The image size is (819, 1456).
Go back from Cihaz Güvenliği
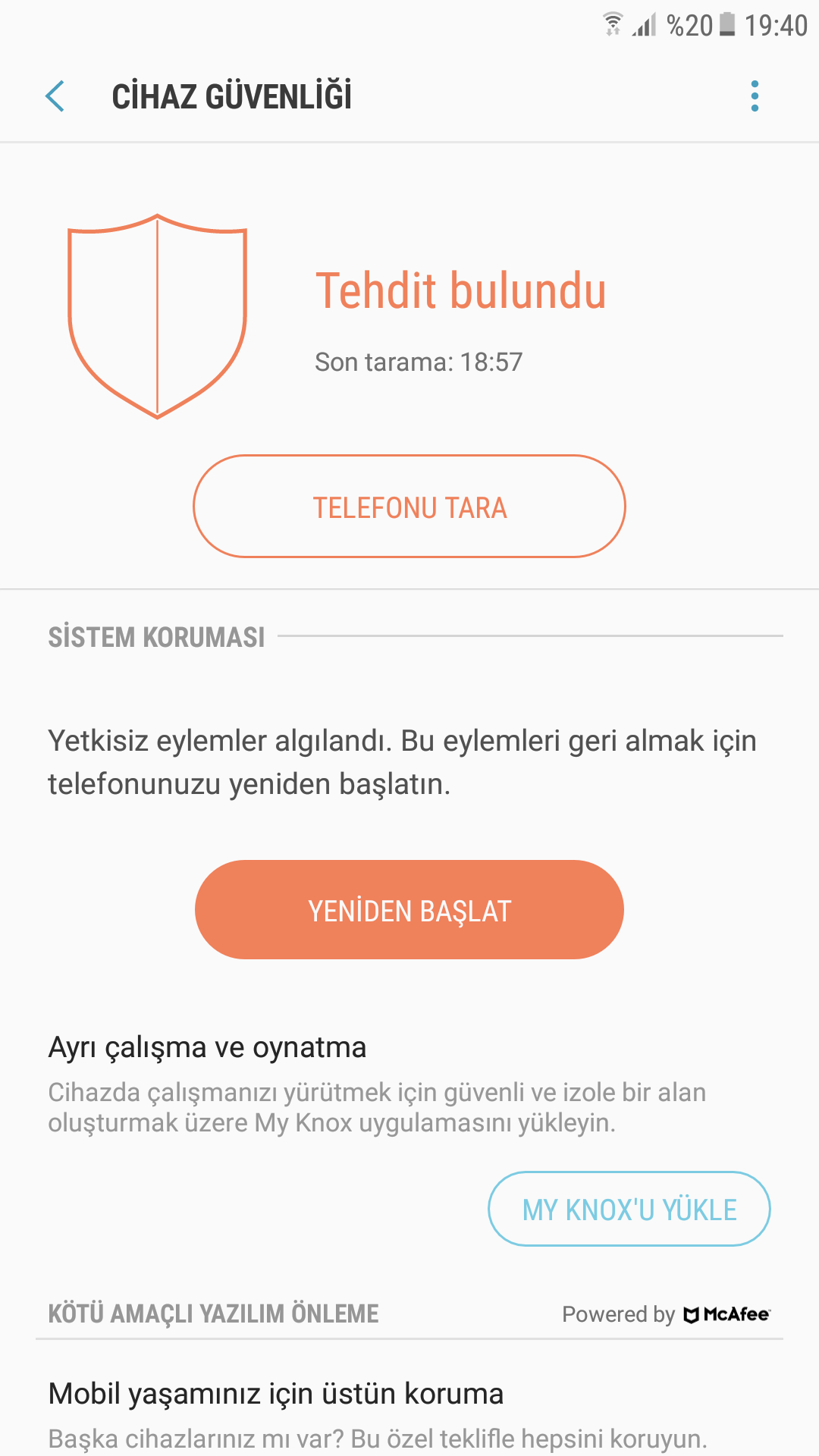(55, 96)
